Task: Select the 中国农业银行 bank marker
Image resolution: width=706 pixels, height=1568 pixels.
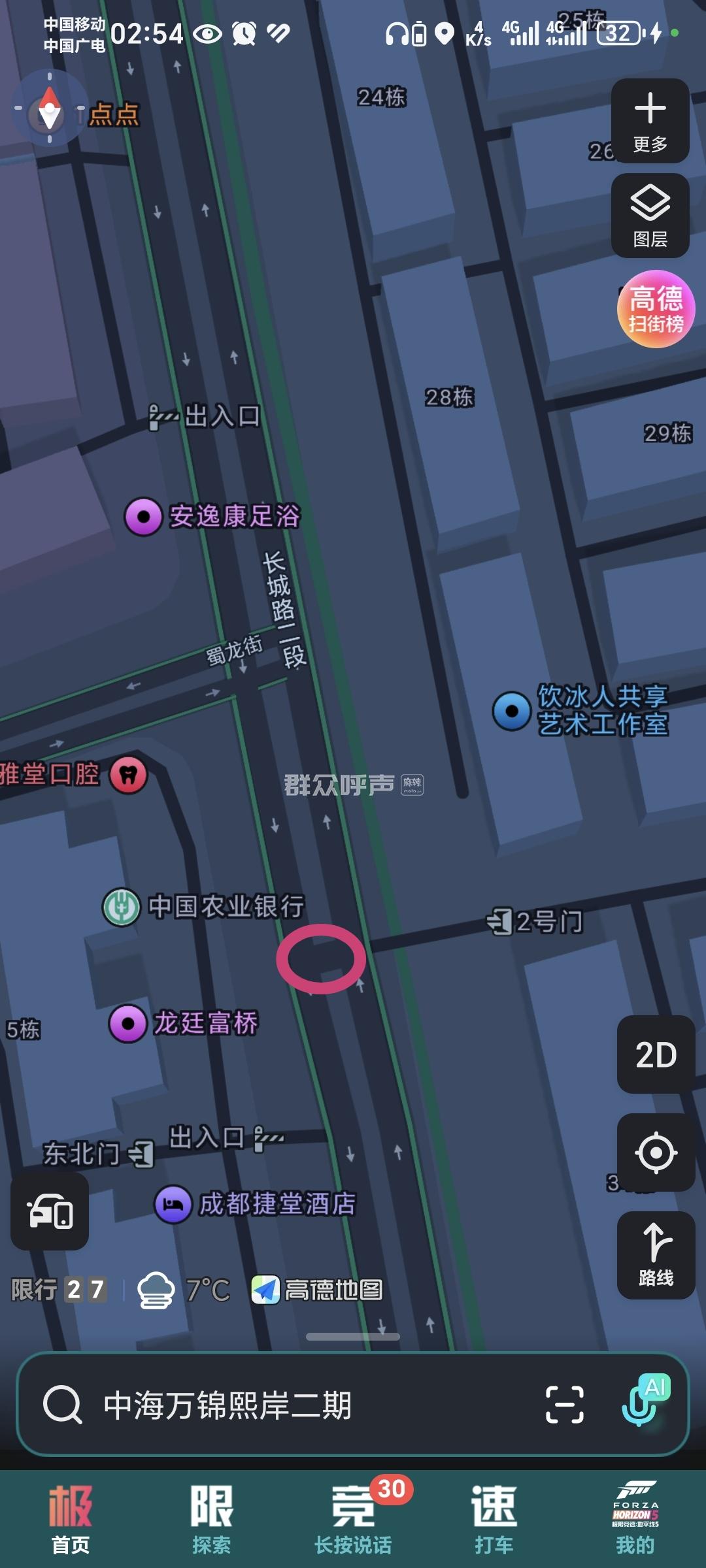Action: click(122, 907)
